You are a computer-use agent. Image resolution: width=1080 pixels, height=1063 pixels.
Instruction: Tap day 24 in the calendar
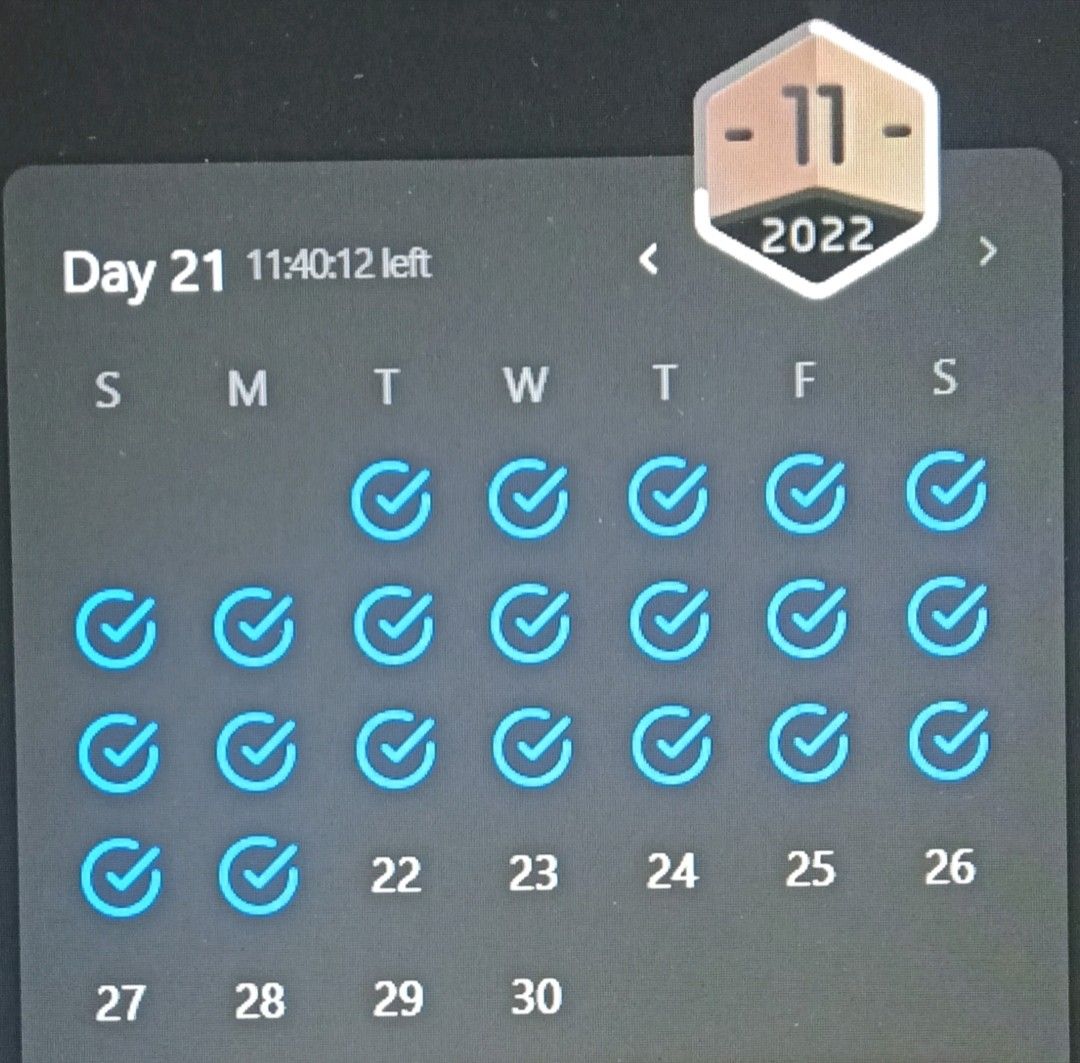[671, 872]
